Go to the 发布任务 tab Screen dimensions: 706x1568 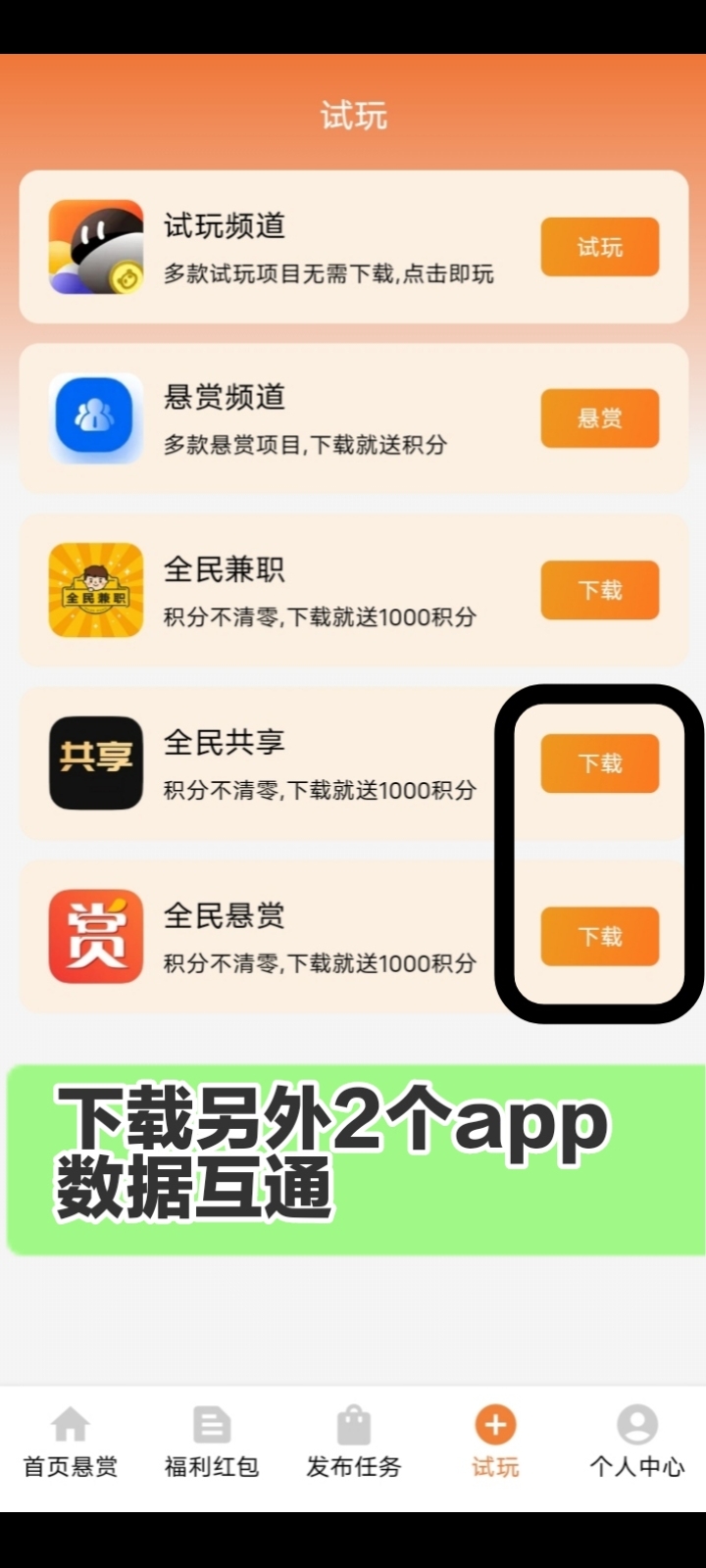(x=353, y=1442)
